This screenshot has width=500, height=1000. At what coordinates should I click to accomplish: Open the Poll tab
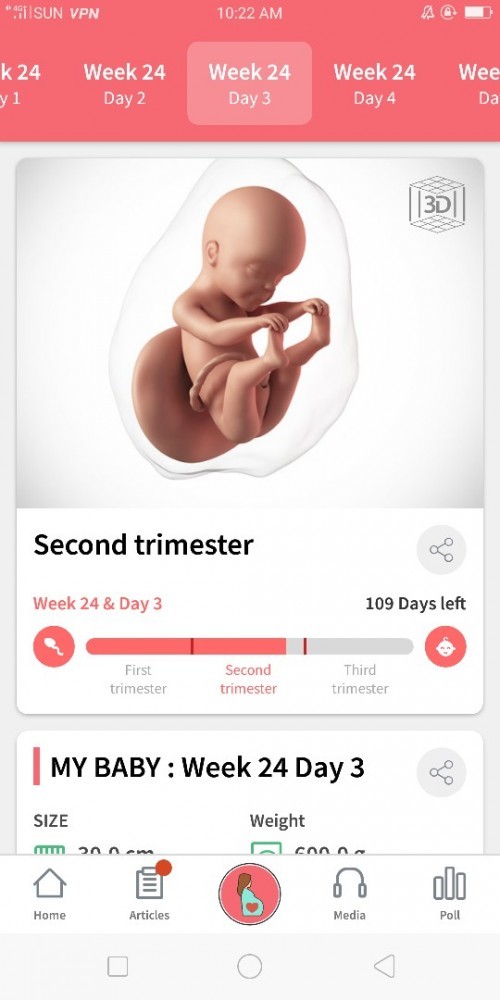click(450, 894)
